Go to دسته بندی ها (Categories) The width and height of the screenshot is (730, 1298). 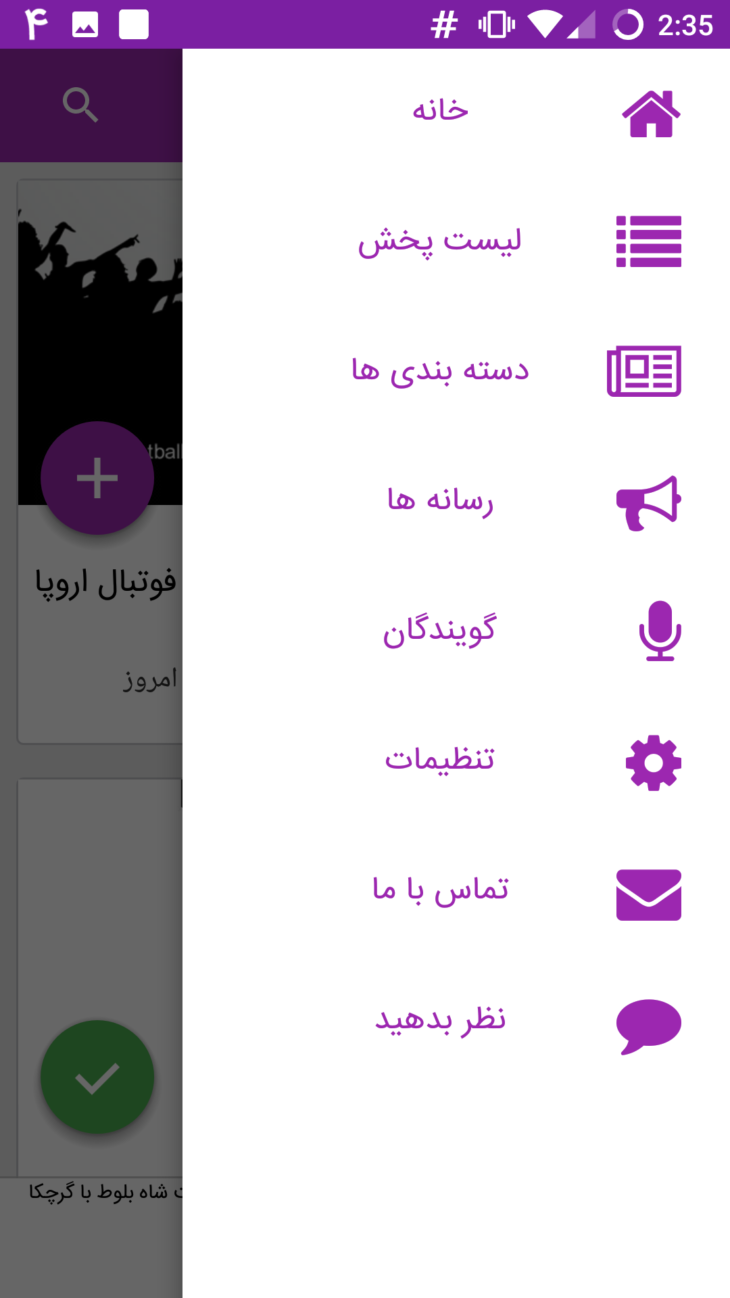tap(456, 371)
